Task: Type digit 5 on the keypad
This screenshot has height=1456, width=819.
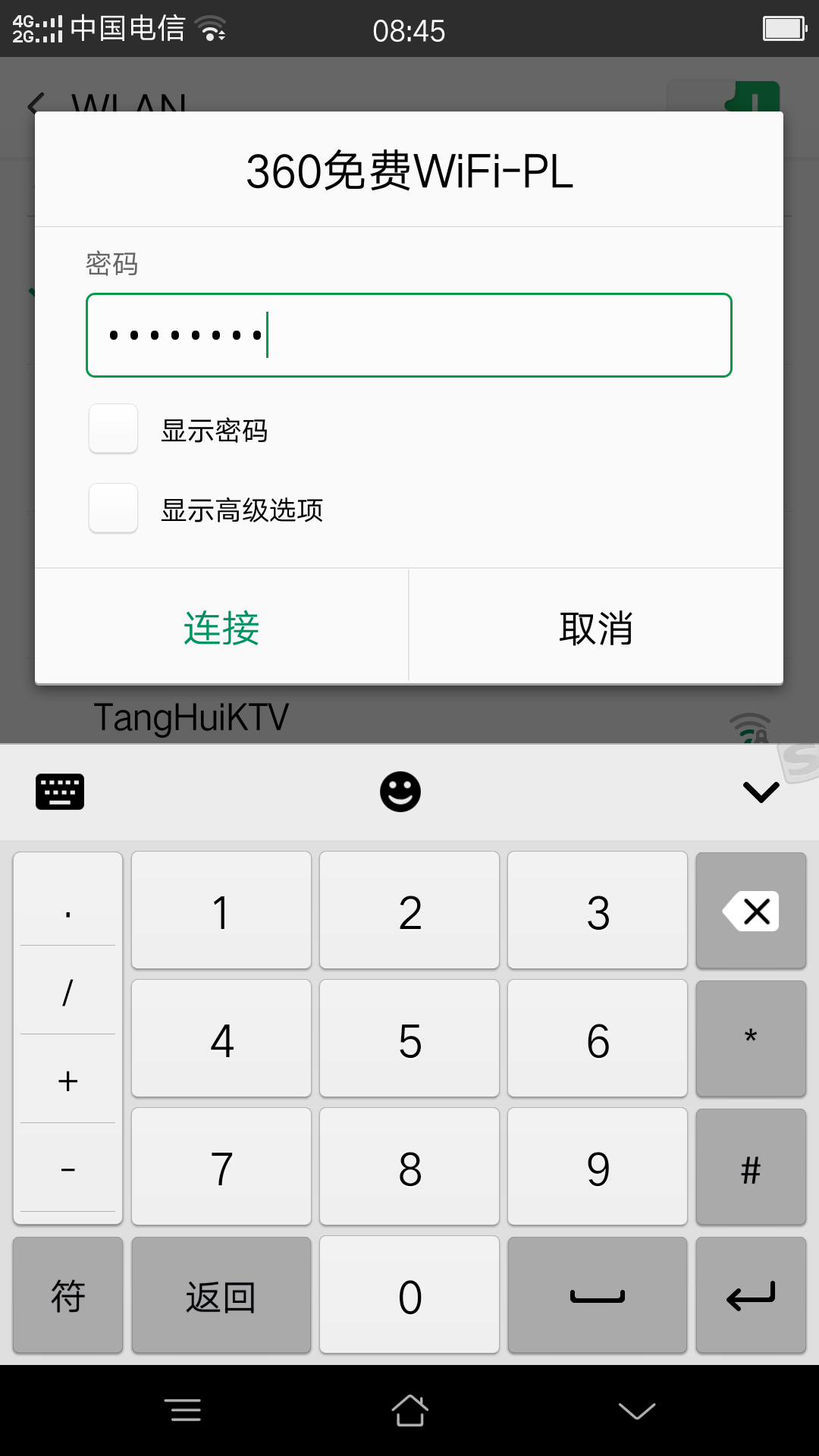Action: [409, 1039]
